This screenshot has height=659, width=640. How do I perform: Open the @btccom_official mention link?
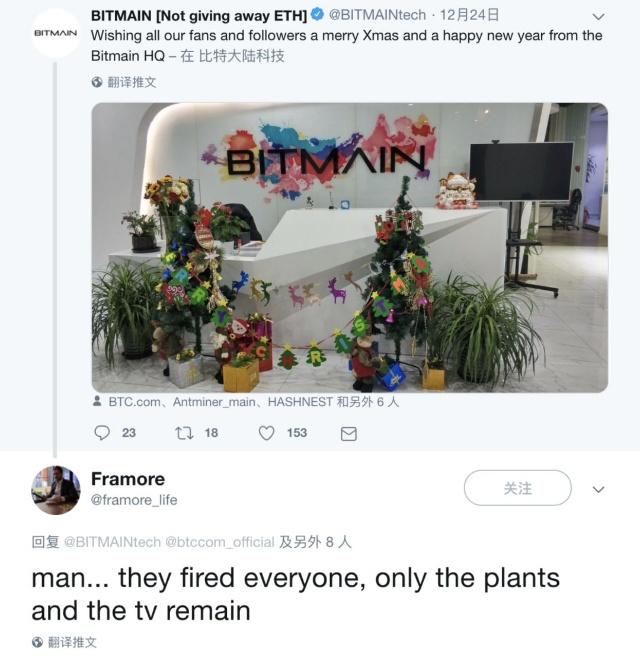tap(219, 542)
